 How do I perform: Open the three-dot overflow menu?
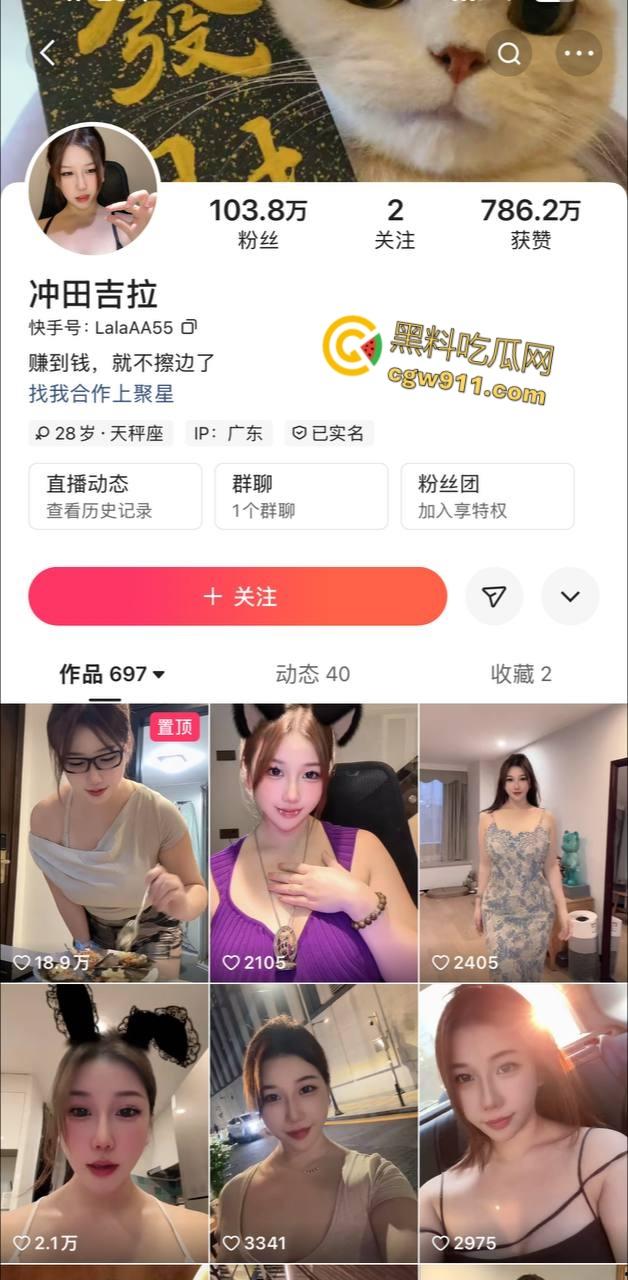(578, 53)
